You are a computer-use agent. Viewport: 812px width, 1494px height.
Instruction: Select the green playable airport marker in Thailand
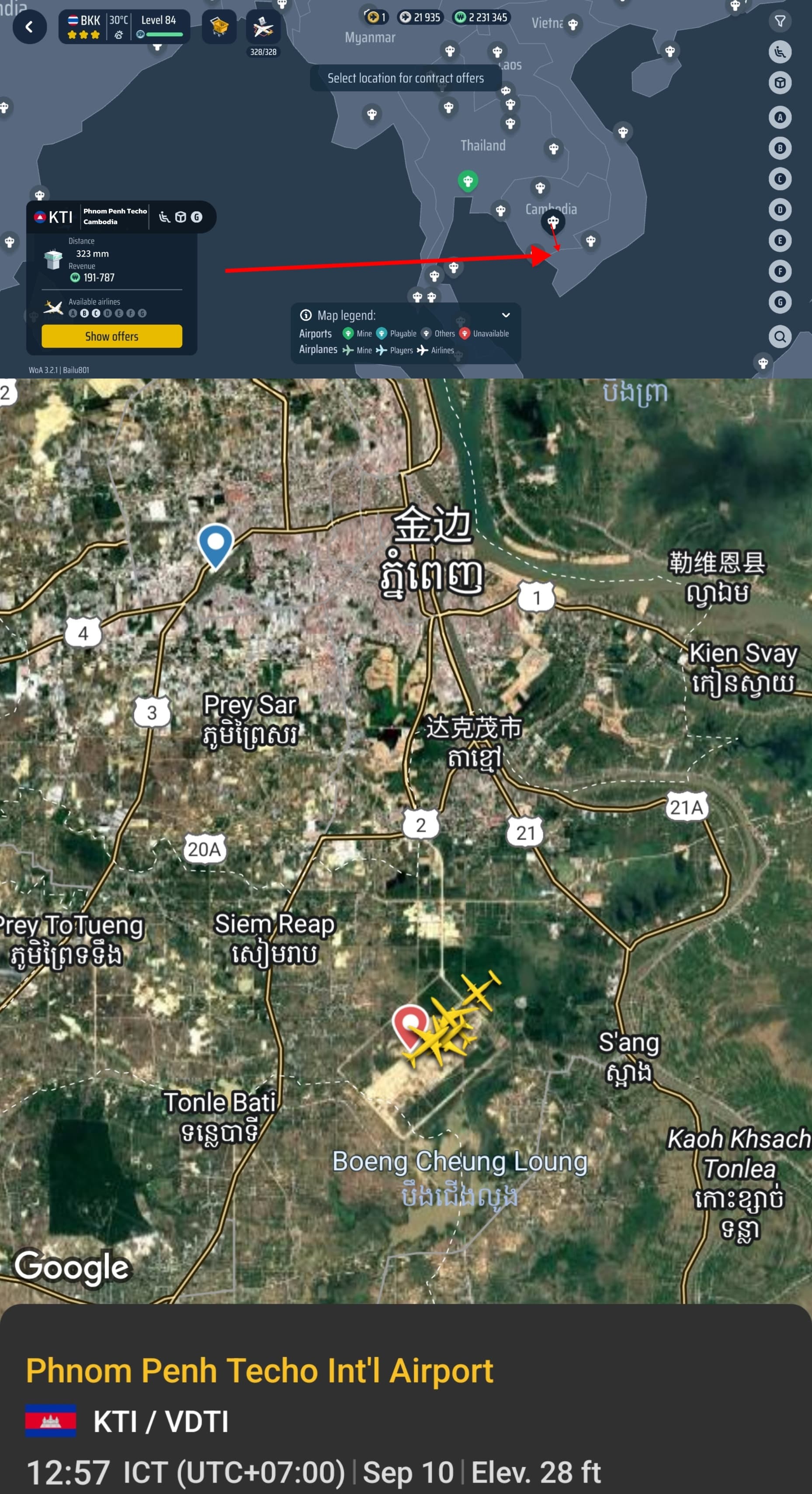click(x=468, y=181)
